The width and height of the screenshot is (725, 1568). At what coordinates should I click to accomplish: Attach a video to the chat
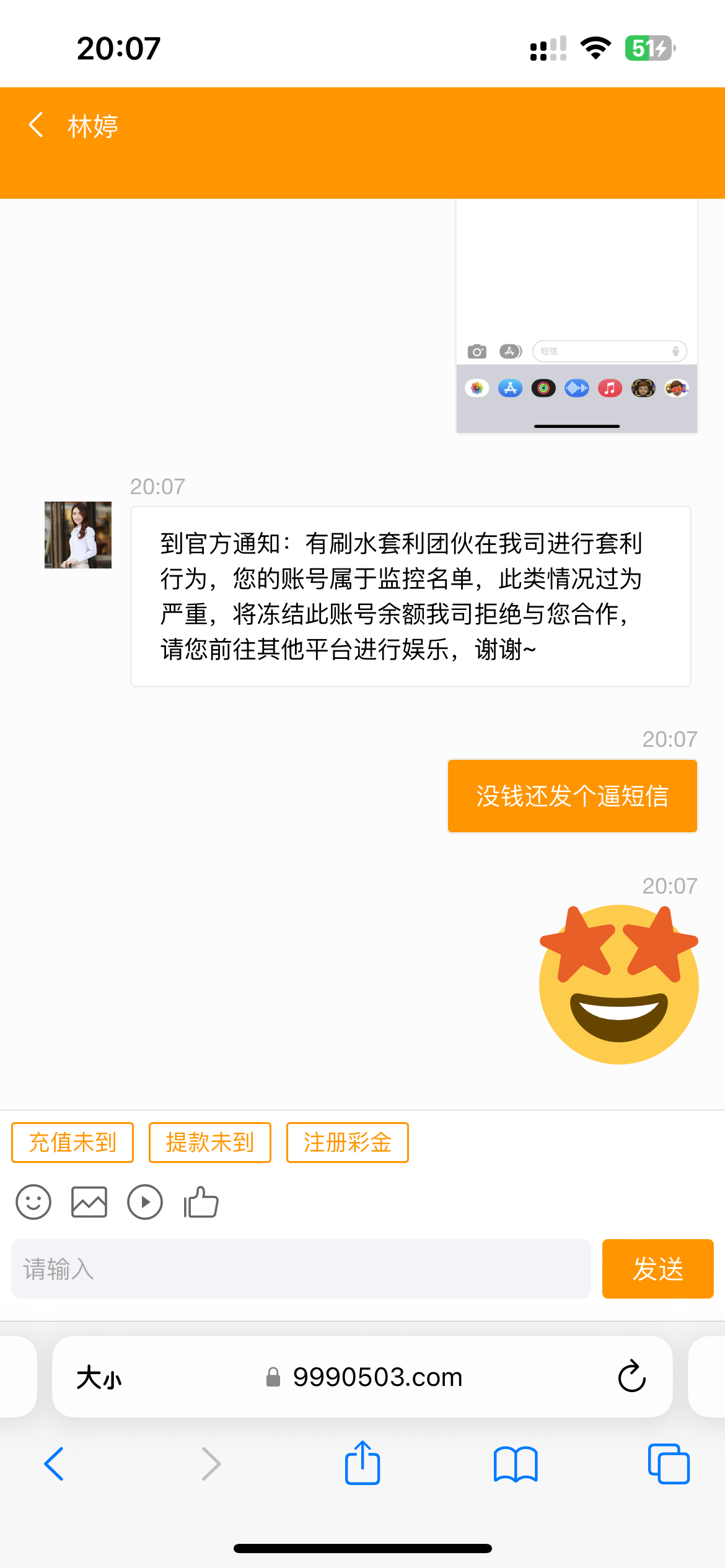pyautogui.click(x=145, y=1202)
